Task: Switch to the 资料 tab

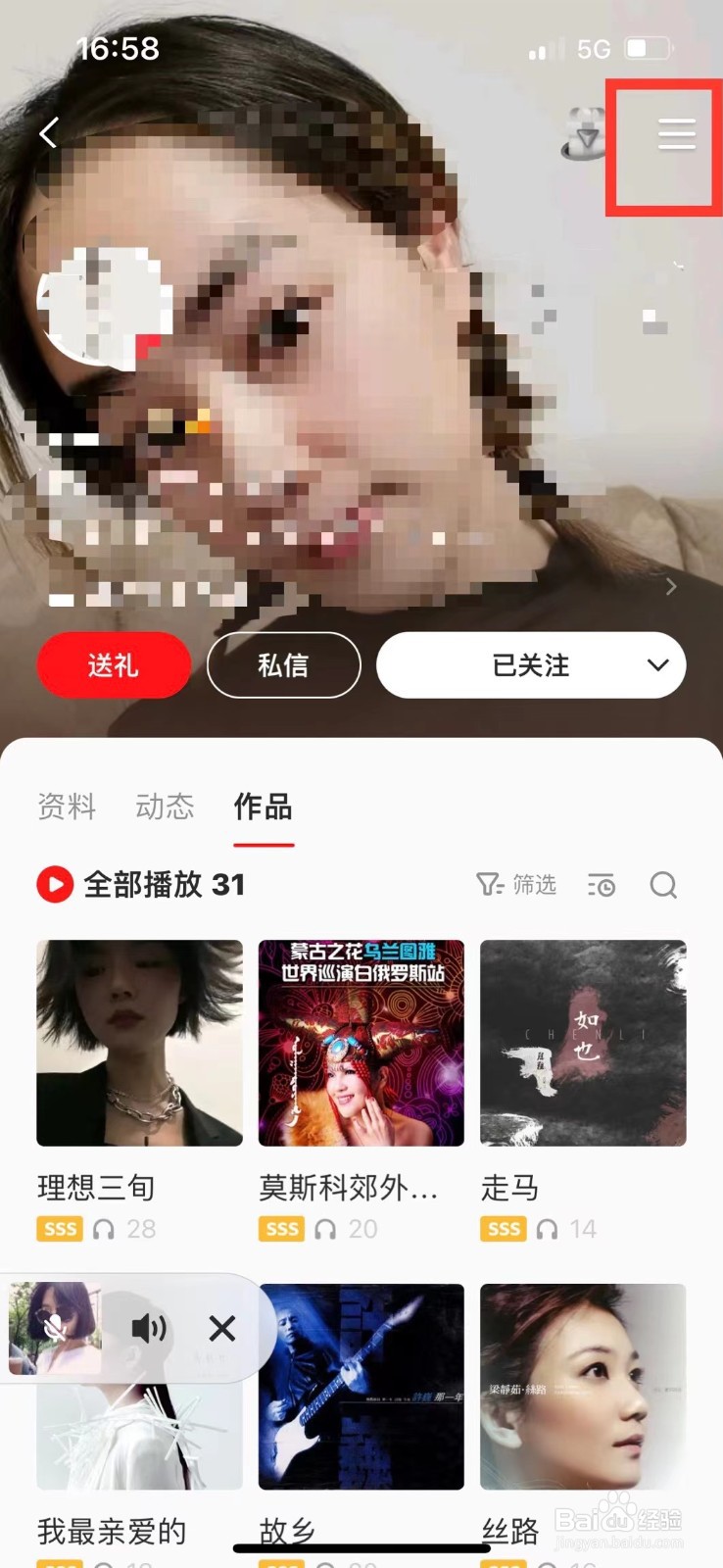Action: (x=66, y=807)
